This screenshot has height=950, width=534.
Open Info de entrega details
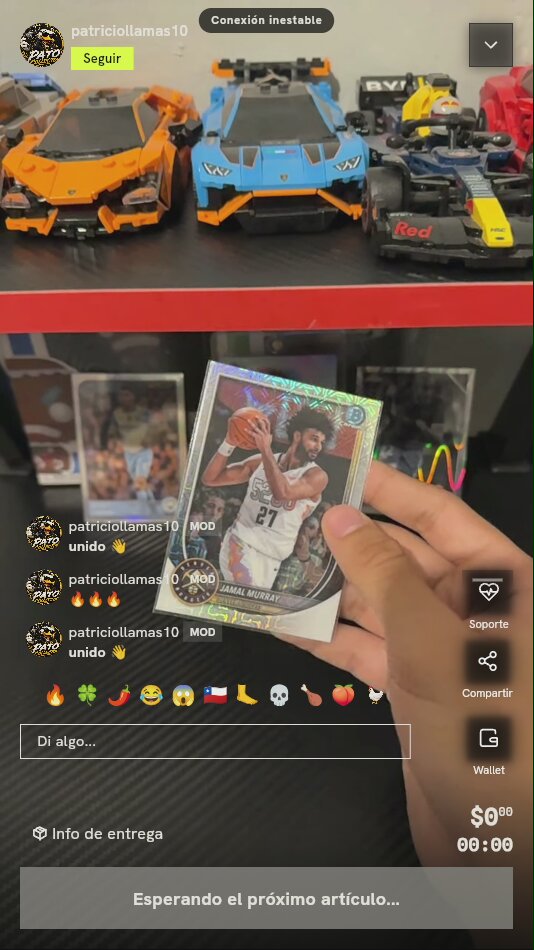point(98,834)
